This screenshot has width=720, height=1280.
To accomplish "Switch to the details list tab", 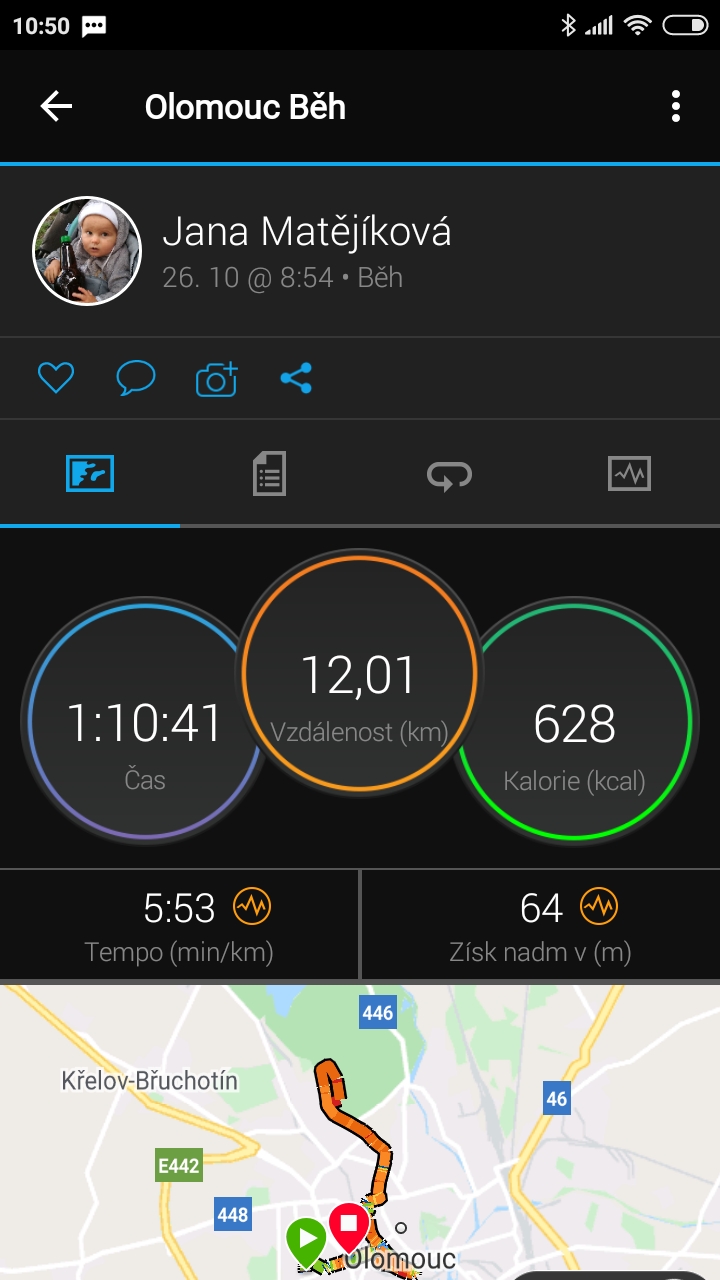I will point(269,473).
